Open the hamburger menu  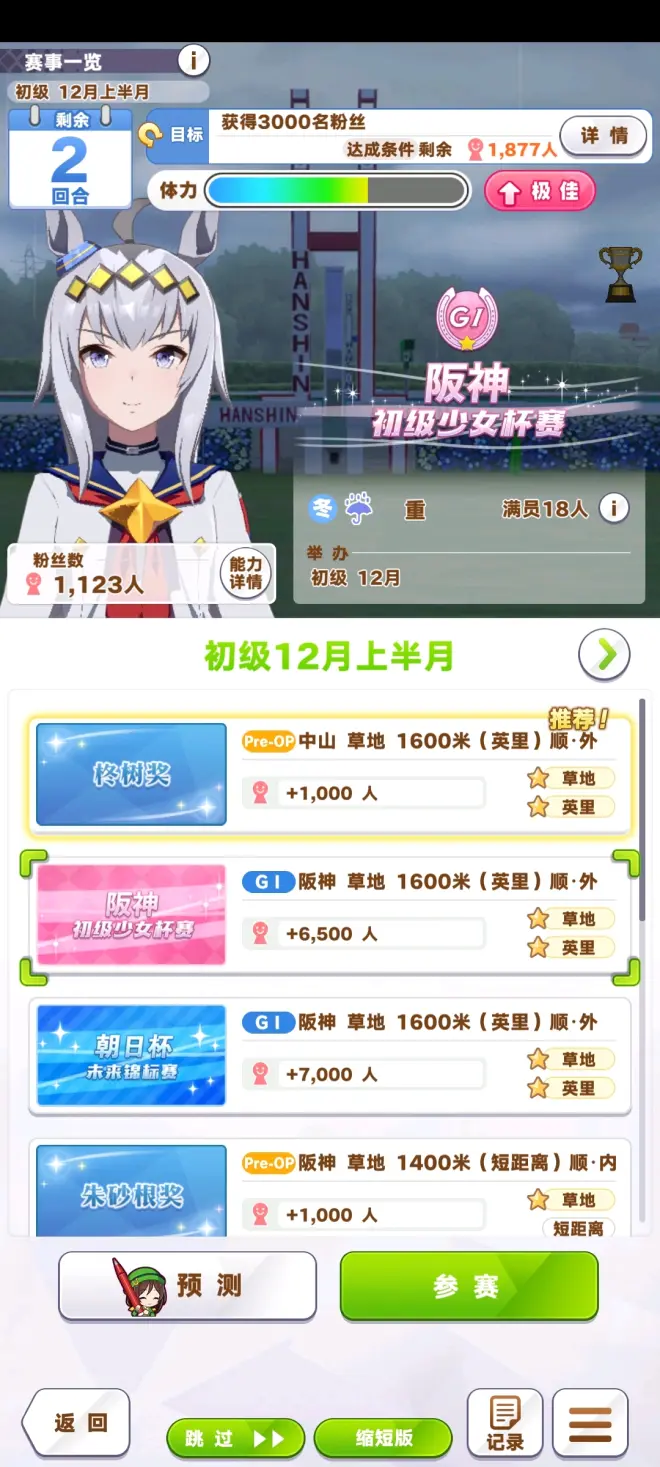(x=590, y=1423)
